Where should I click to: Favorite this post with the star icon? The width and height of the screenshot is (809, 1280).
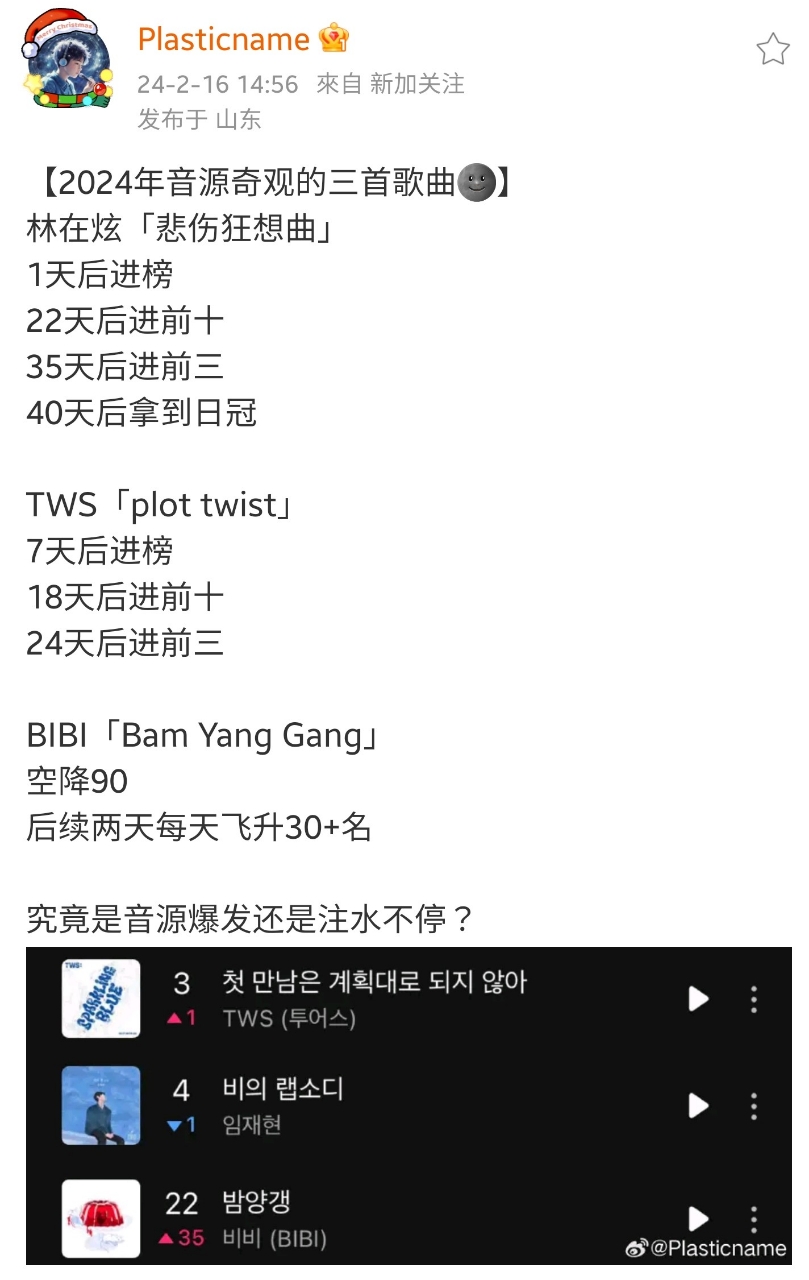[772, 49]
